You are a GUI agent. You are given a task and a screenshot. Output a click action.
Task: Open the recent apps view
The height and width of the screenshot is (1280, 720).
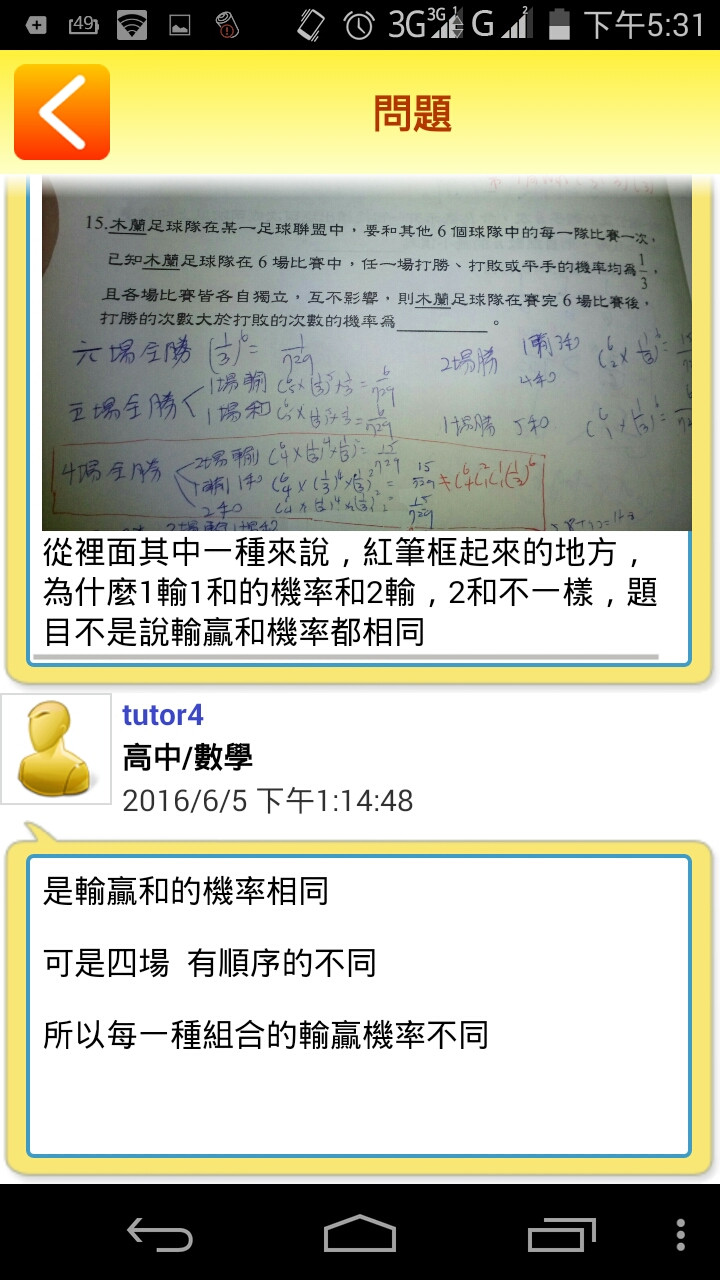point(561,1234)
